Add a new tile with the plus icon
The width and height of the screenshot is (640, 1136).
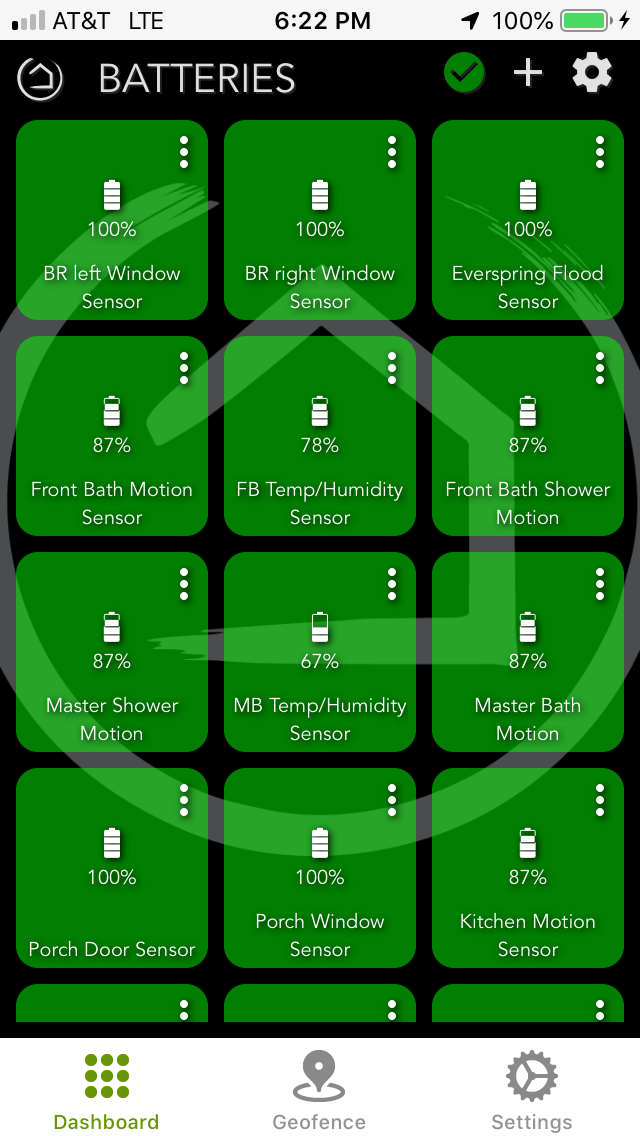click(528, 73)
